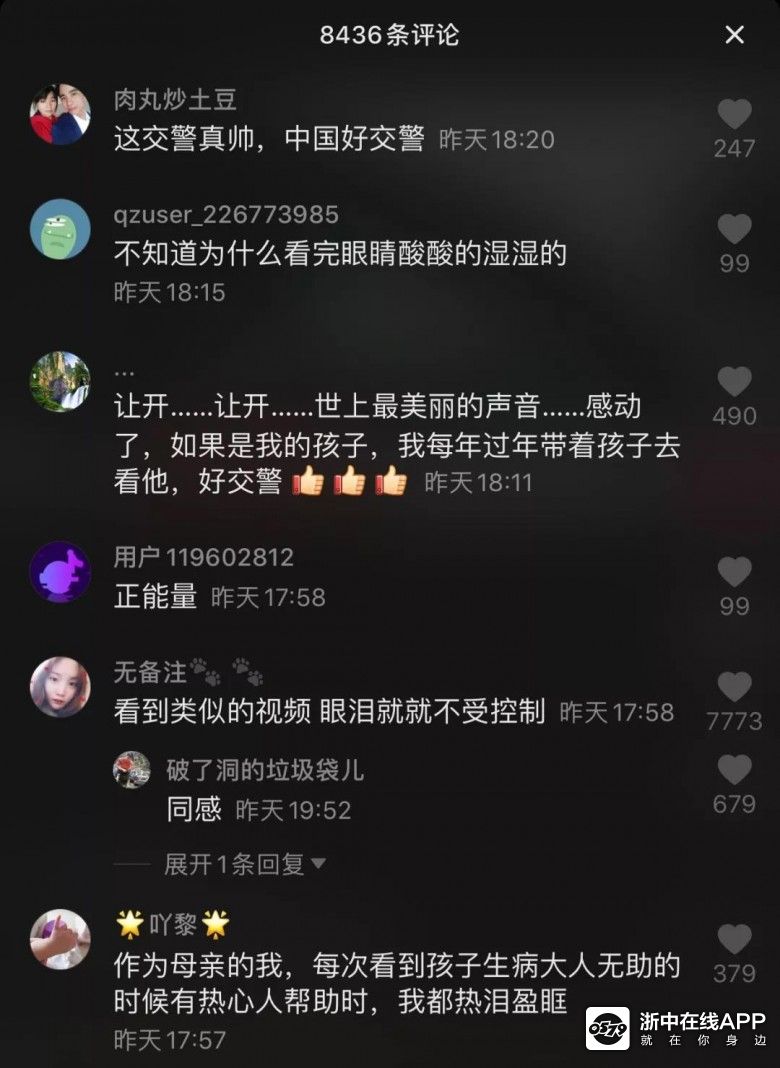Like 无备注's comment with 7773 likes

pyautogui.click(x=734, y=687)
